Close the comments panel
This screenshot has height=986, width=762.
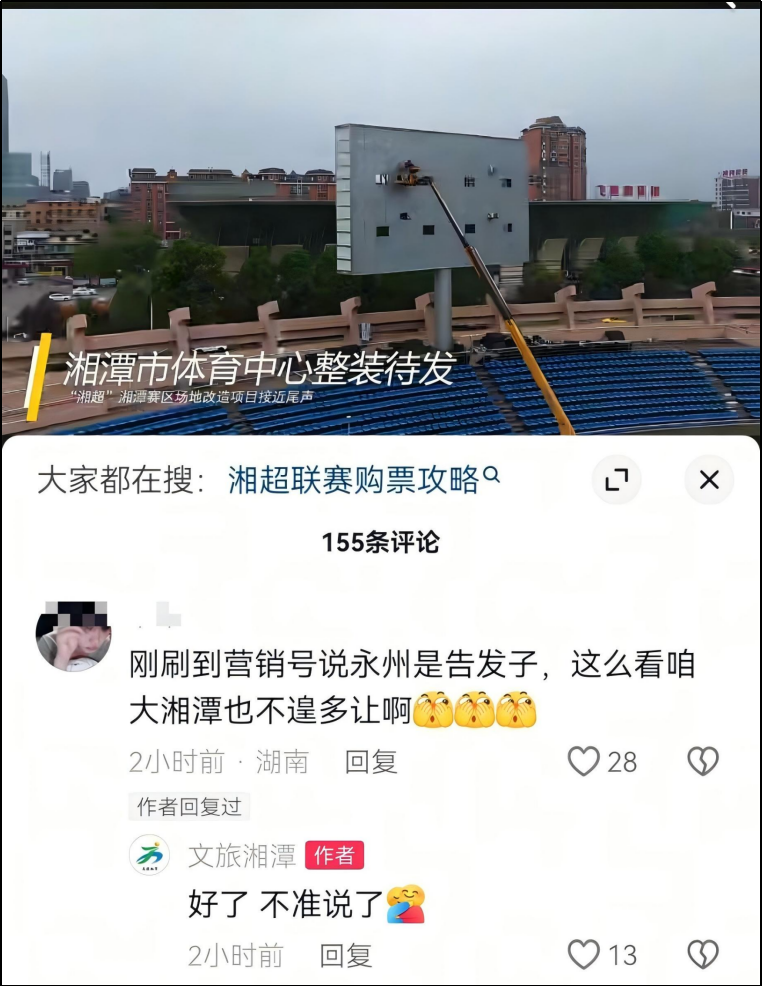click(x=709, y=480)
